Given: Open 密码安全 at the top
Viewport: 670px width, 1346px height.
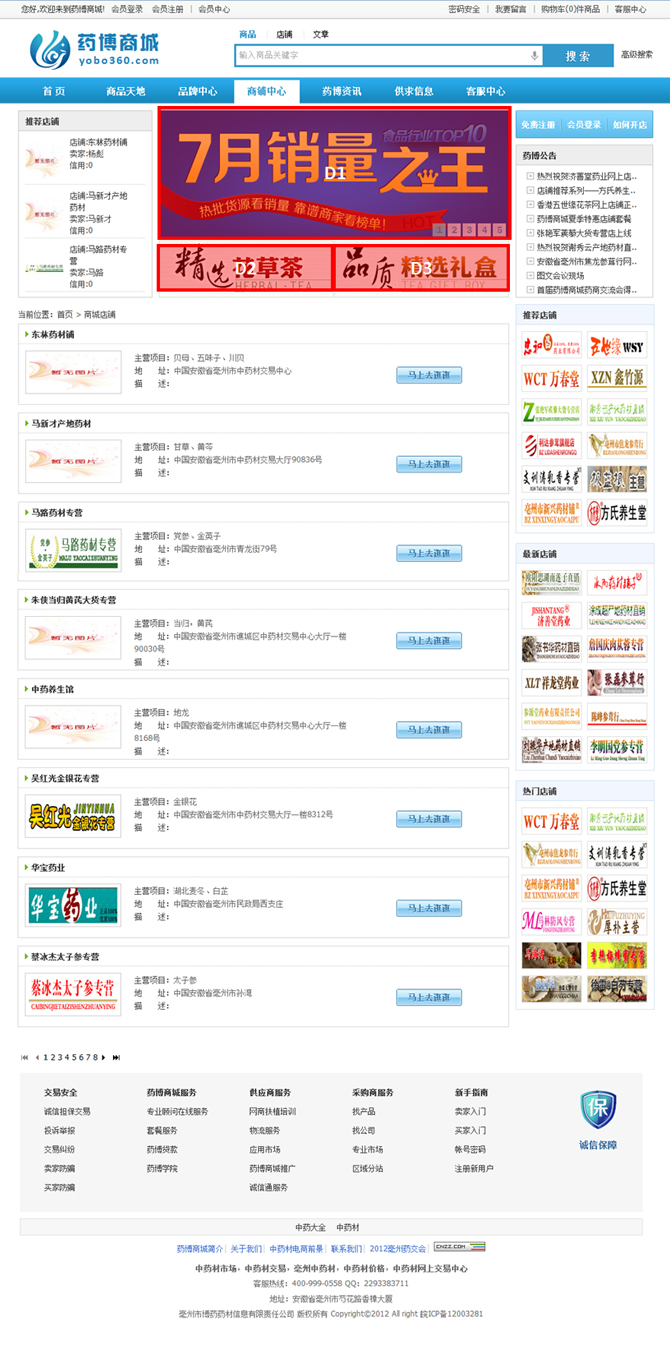Looking at the screenshot, I should [464, 9].
